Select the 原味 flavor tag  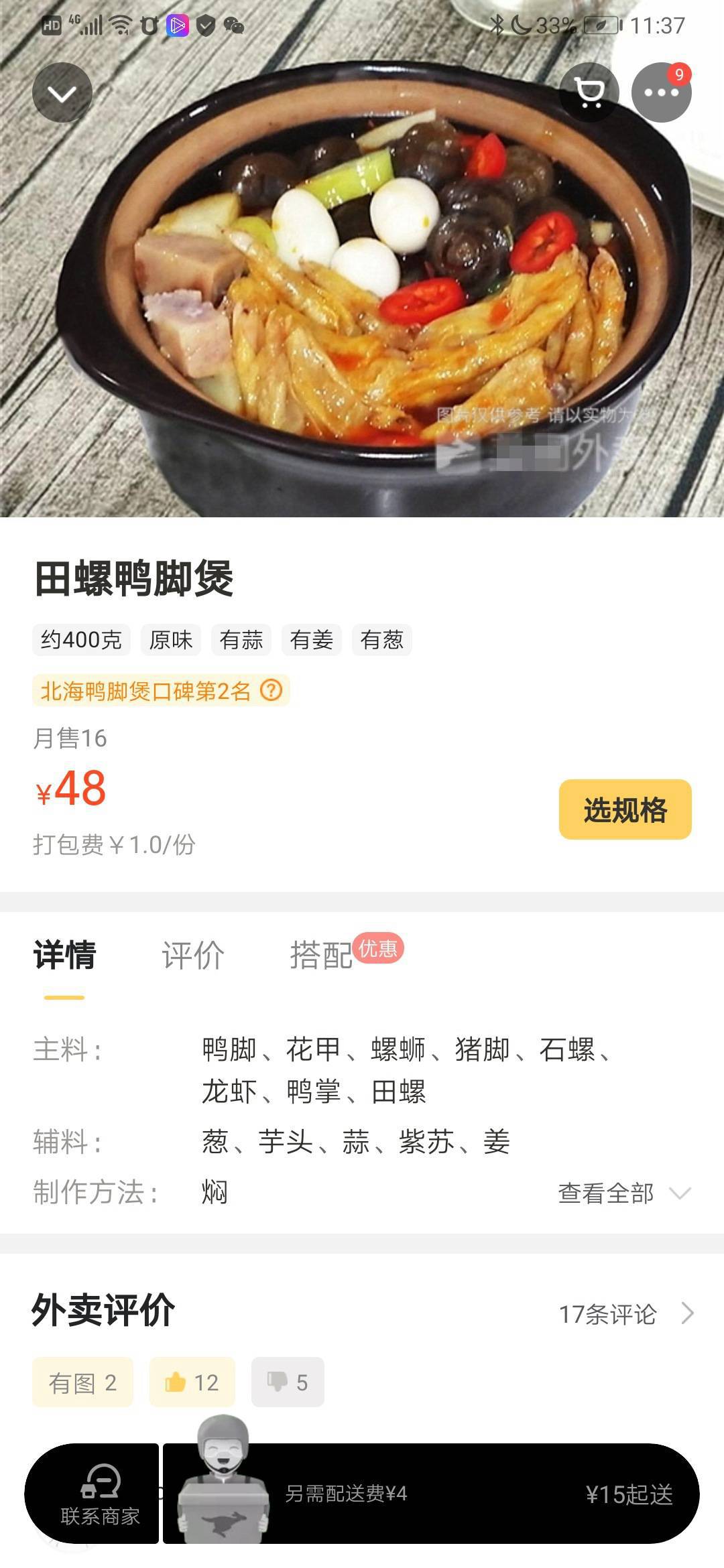pos(173,640)
